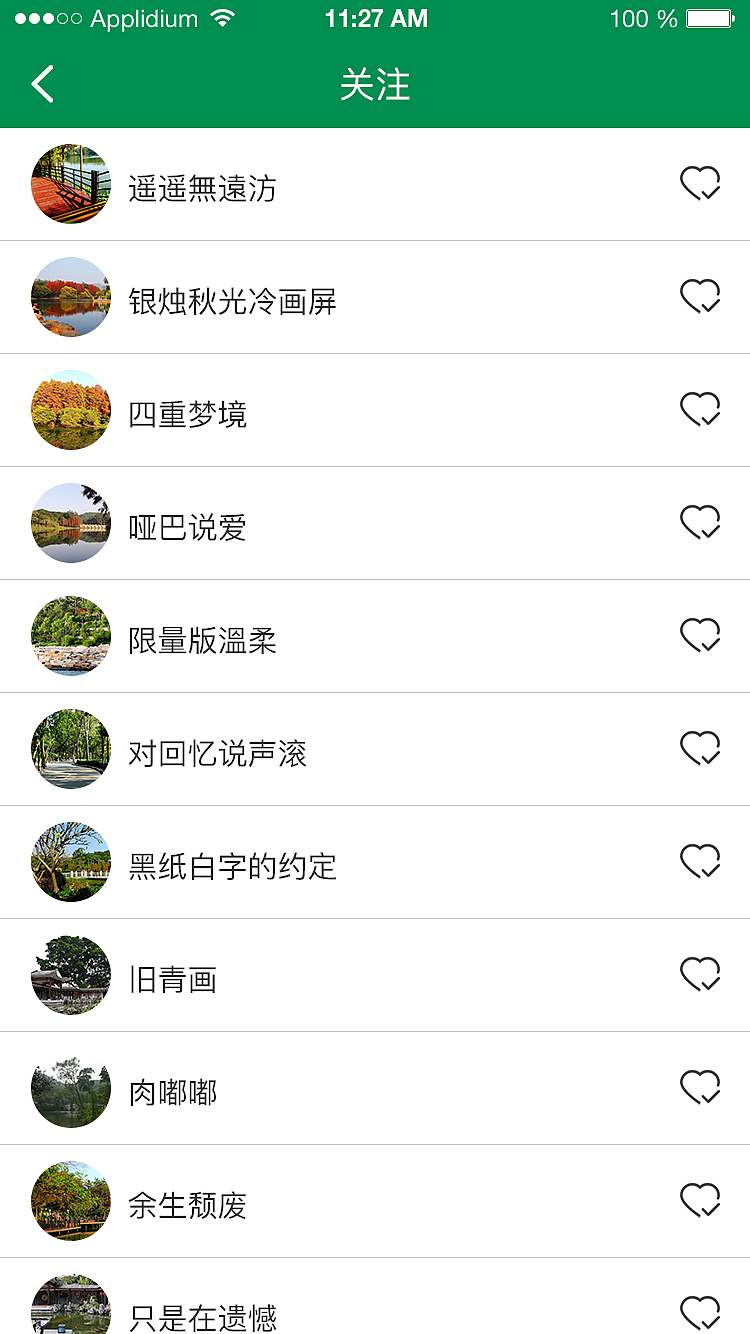Tap the heart icon beside 哑巴说爱

click(701, 523)
